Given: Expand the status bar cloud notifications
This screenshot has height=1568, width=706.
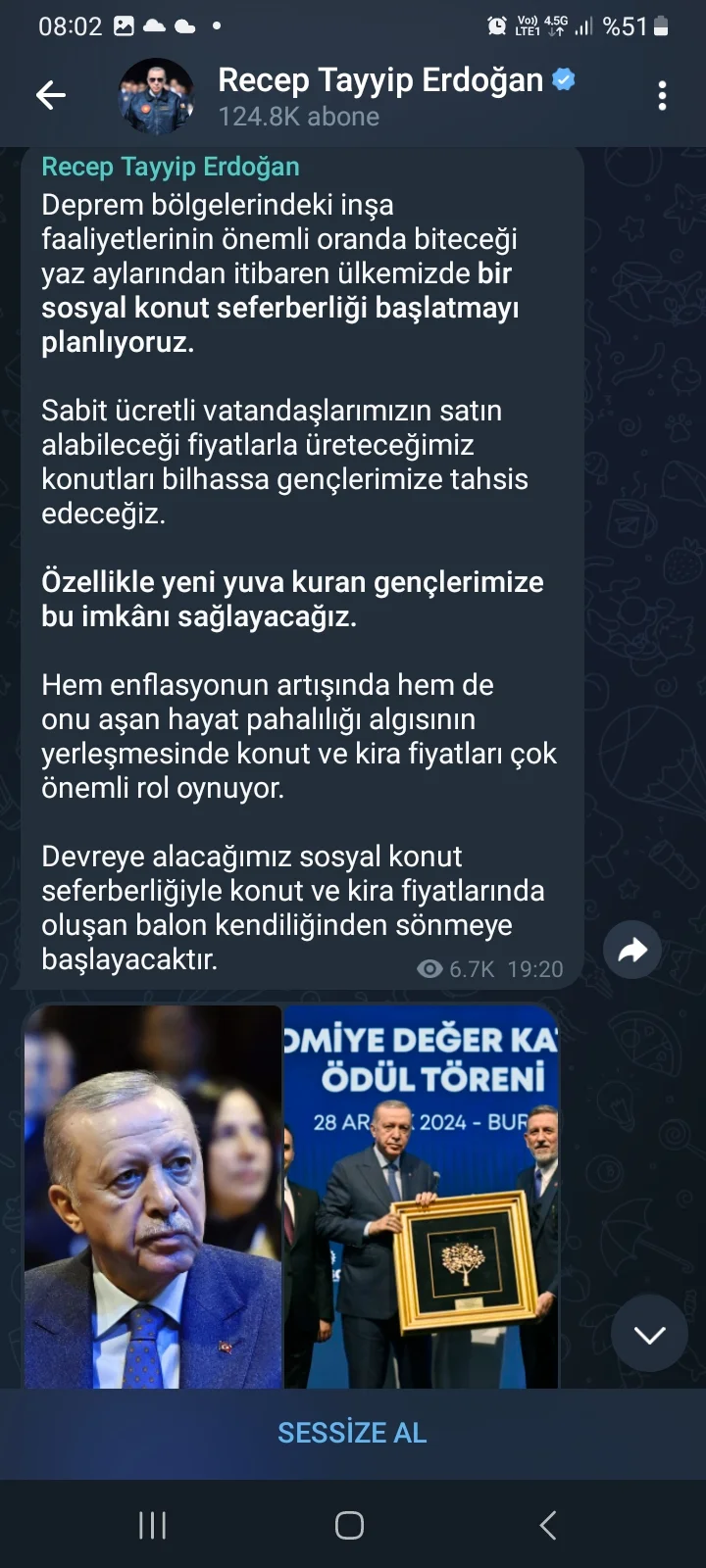Looking at the screenshot, I should tap(157, 26).
